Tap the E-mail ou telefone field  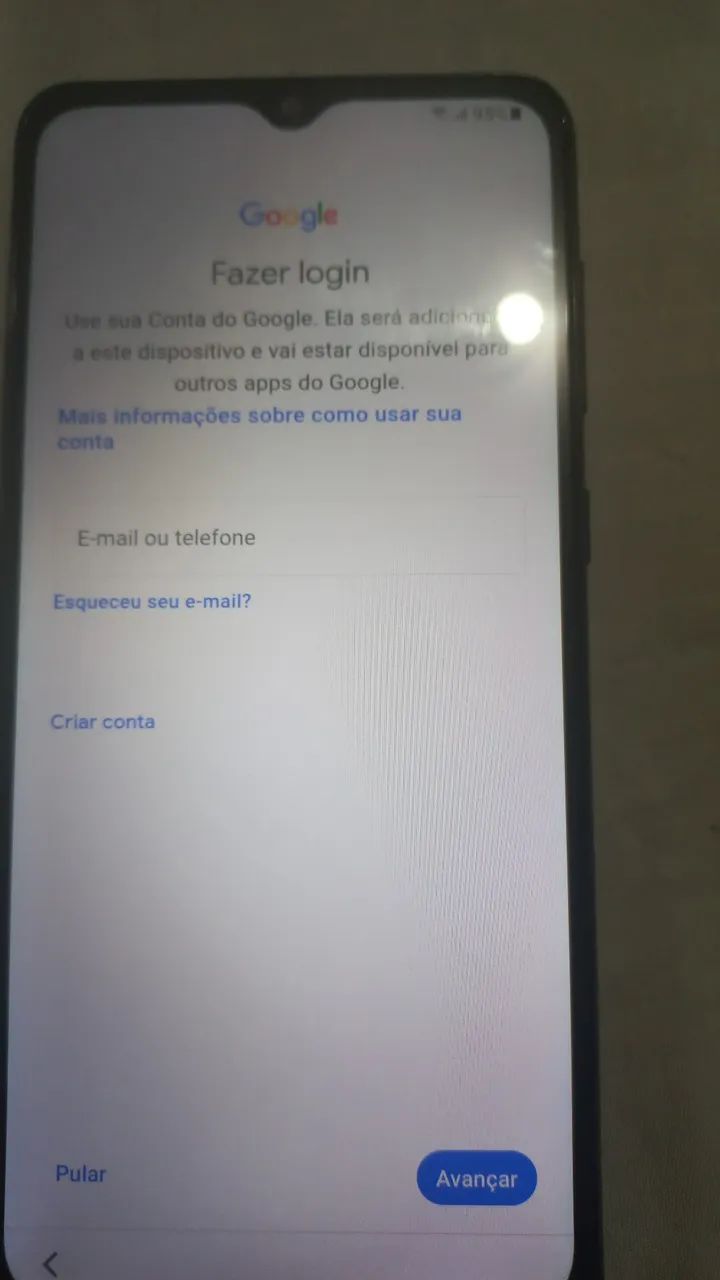pos(288,537)
